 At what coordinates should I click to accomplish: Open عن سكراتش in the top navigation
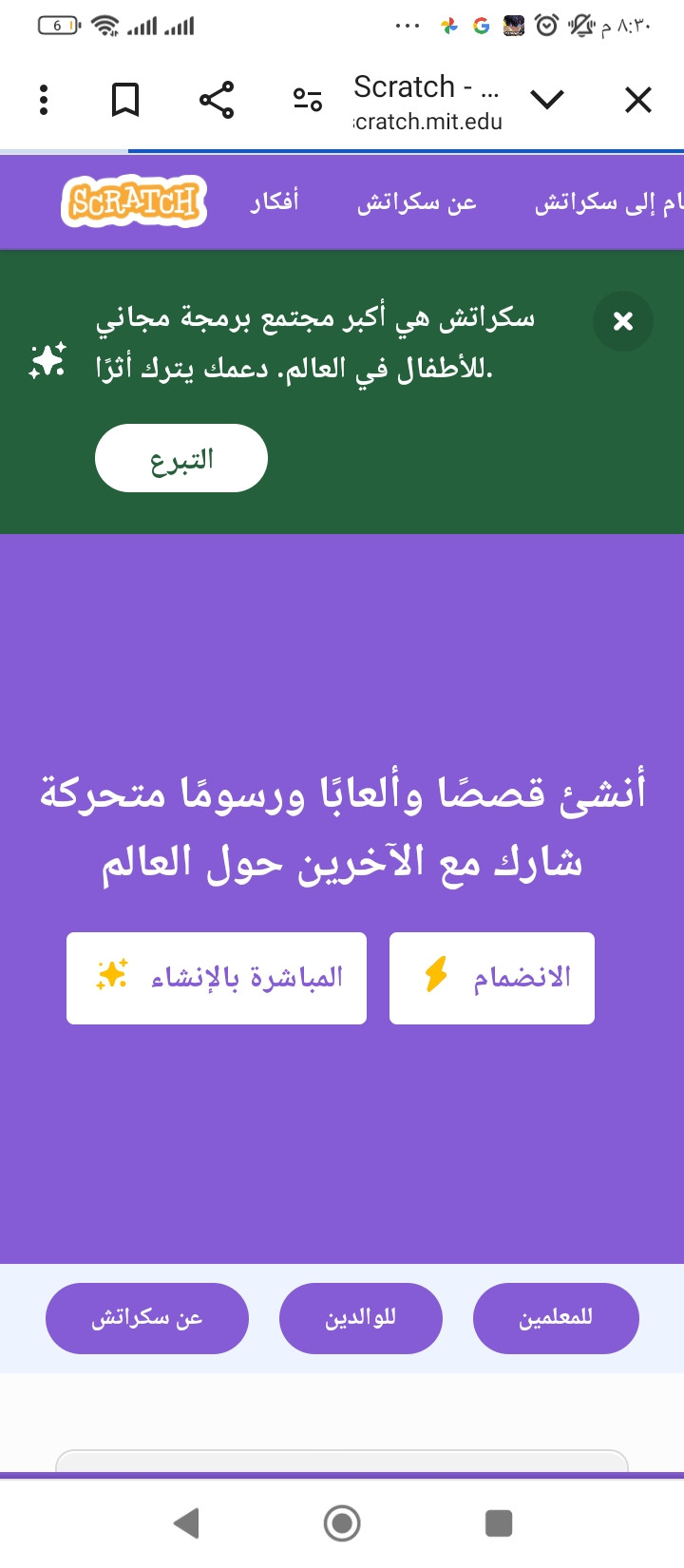click(x=416, y=202)
